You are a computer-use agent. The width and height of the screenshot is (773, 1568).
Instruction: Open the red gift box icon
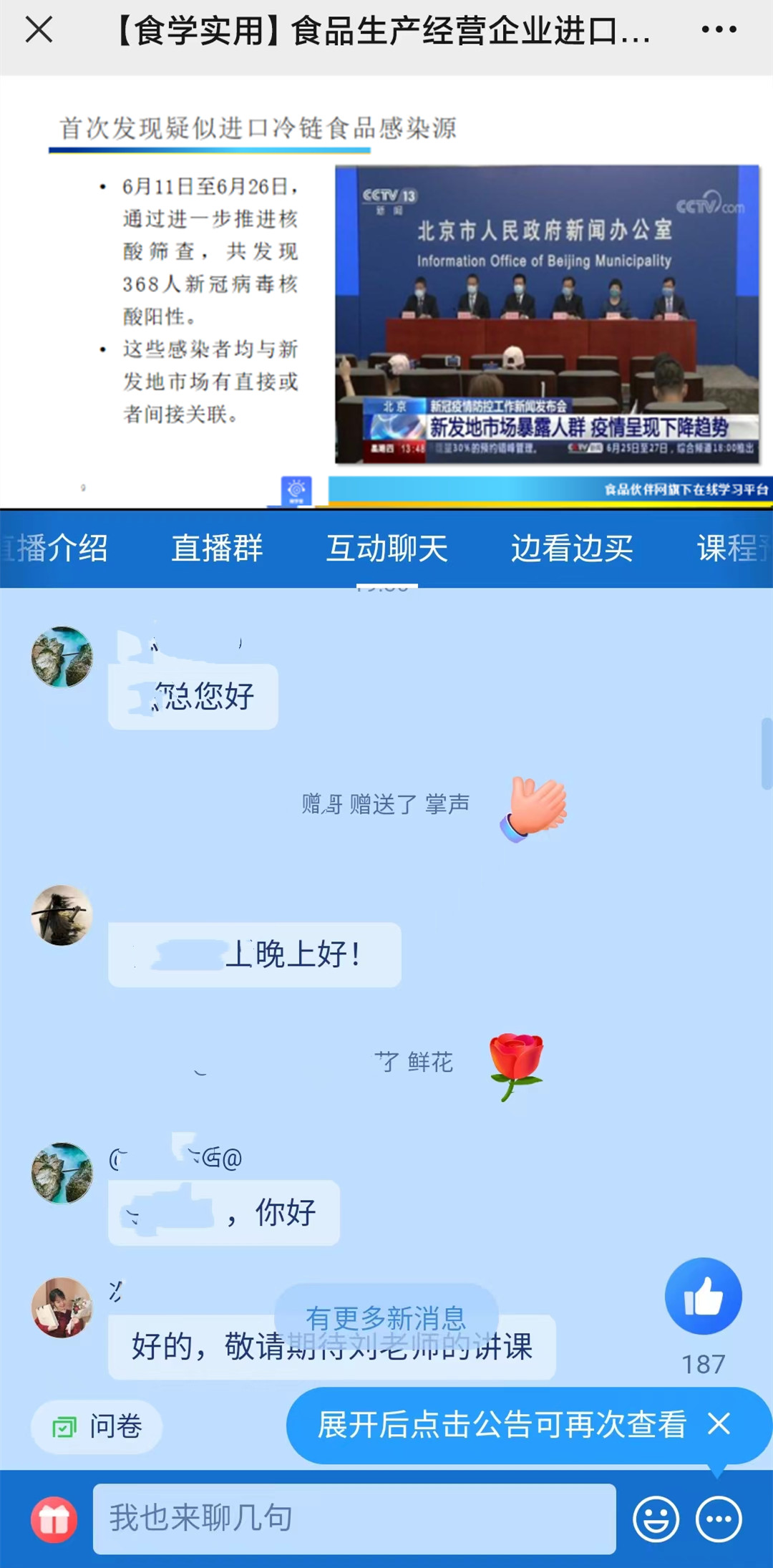[54, 1519]
